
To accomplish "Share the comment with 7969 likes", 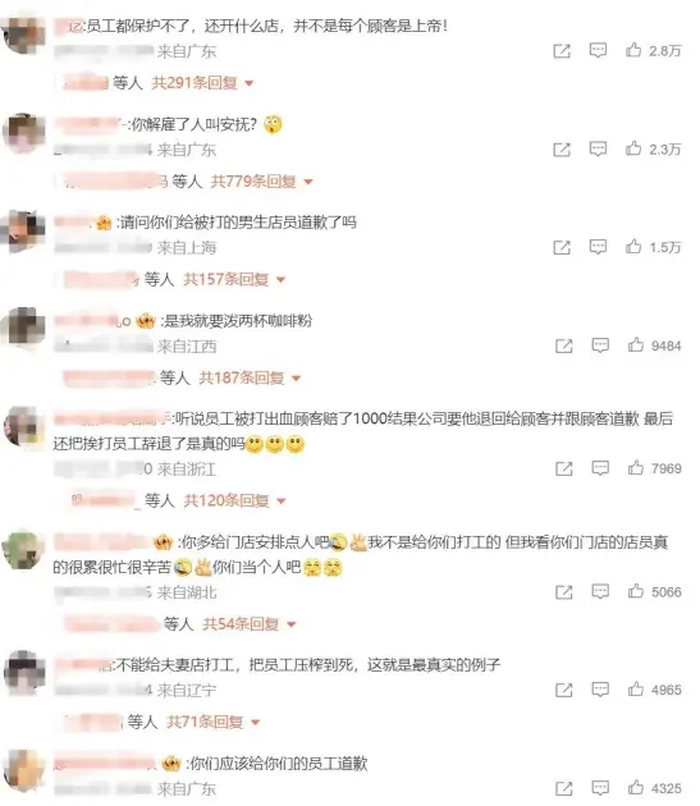I will 562,467.
